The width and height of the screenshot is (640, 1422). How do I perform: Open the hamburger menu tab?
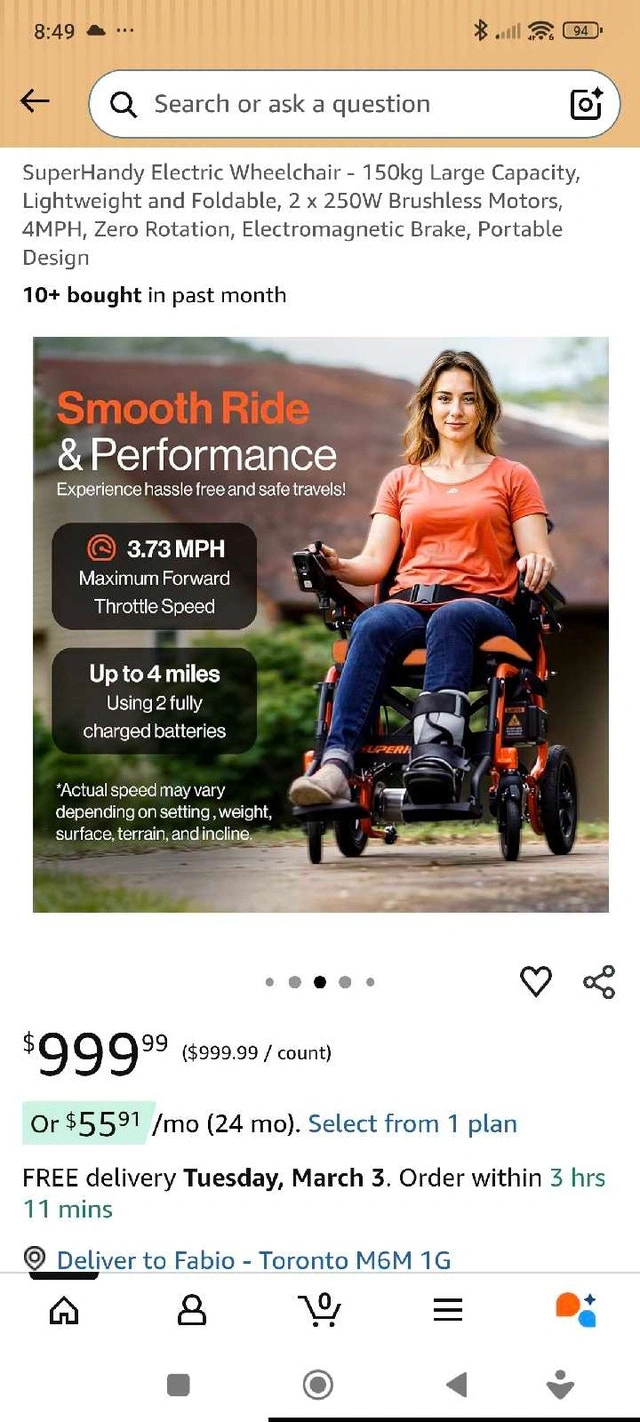[448, 1309]
